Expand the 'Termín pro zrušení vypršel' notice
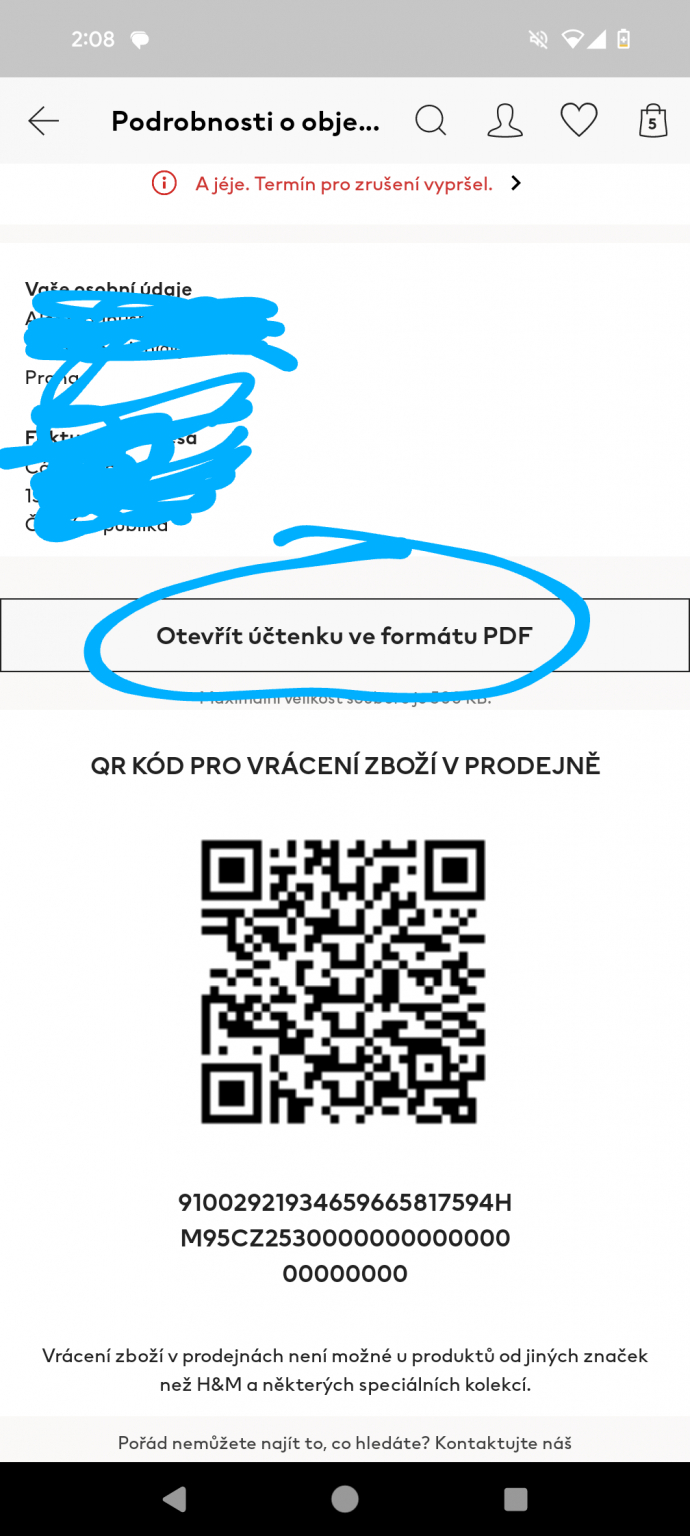The height and width of the screenshot is (1536, 690). [x=515, y=183]
